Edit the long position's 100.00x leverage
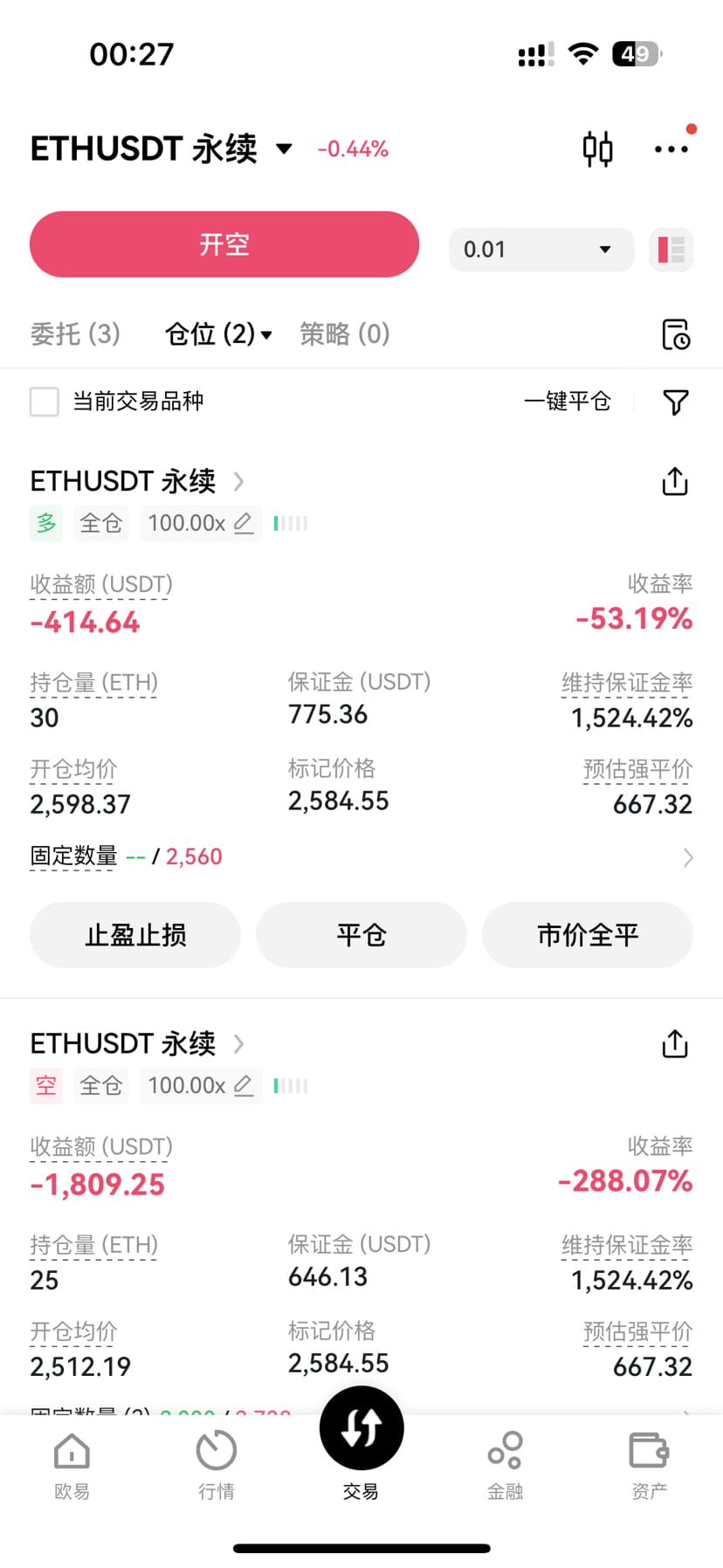Image resolution: width=723 pixels, height=1568 pixels. (x=201, y=523)
